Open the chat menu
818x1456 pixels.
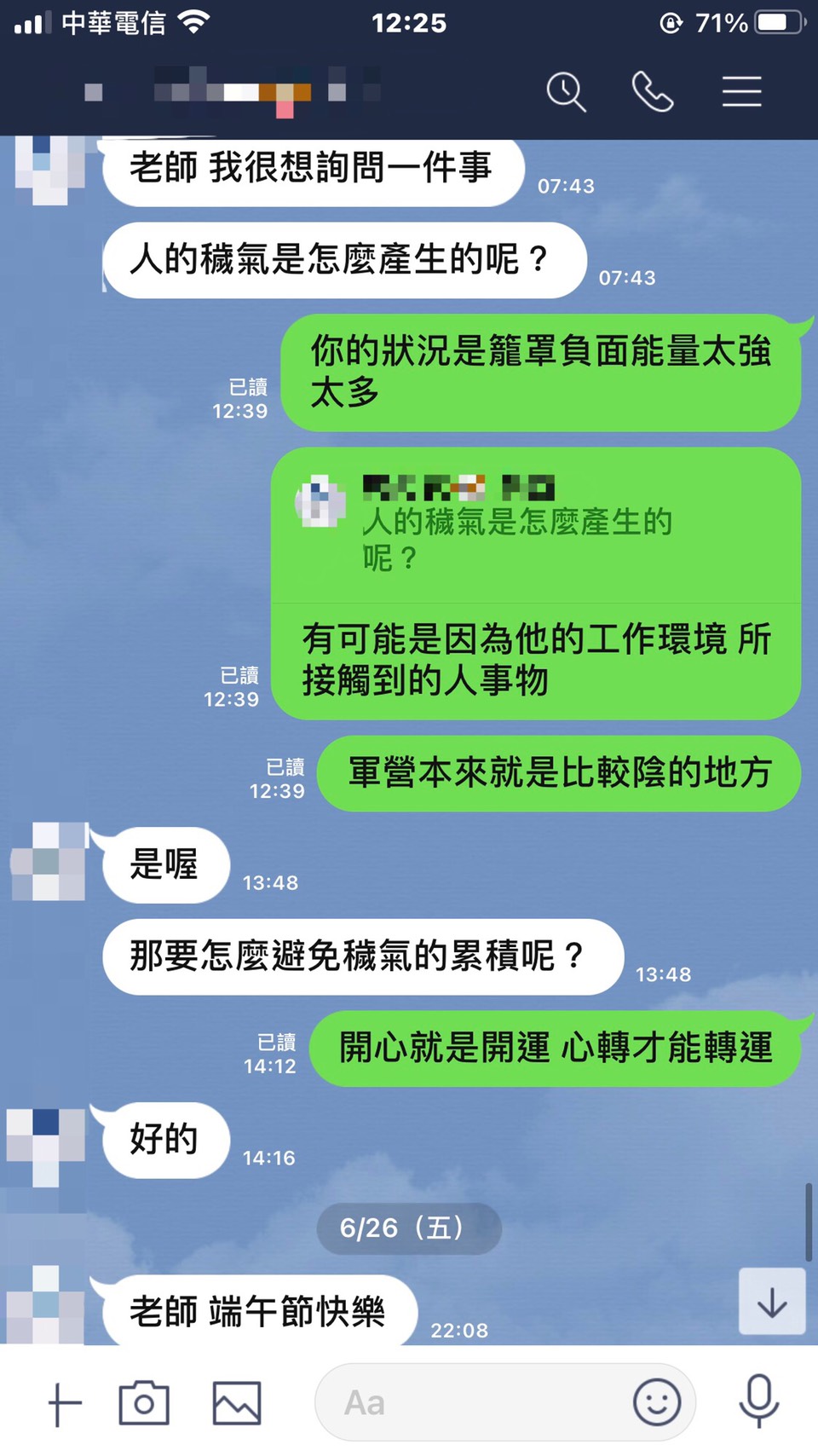741,92
